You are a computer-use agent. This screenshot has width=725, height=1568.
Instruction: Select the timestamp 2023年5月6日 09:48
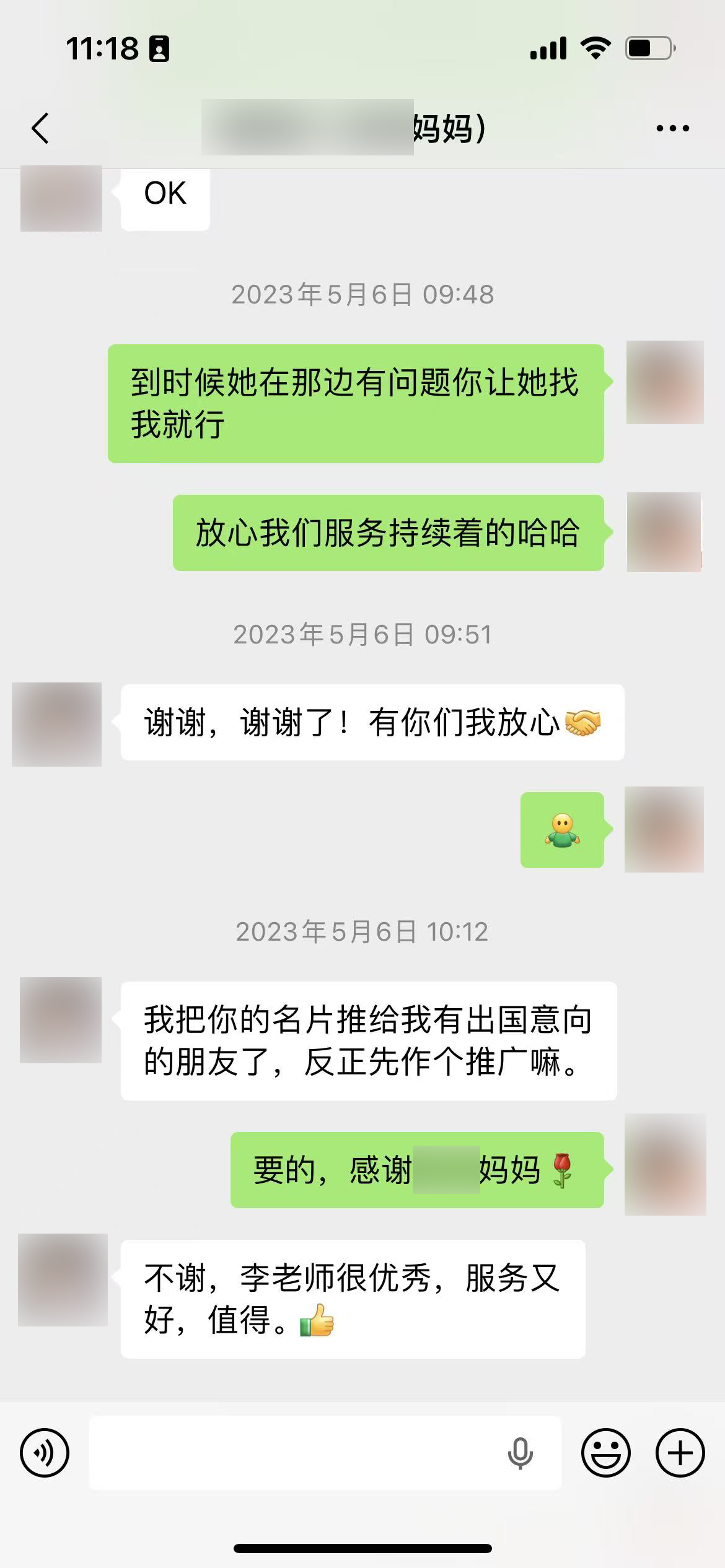point(362,295)
